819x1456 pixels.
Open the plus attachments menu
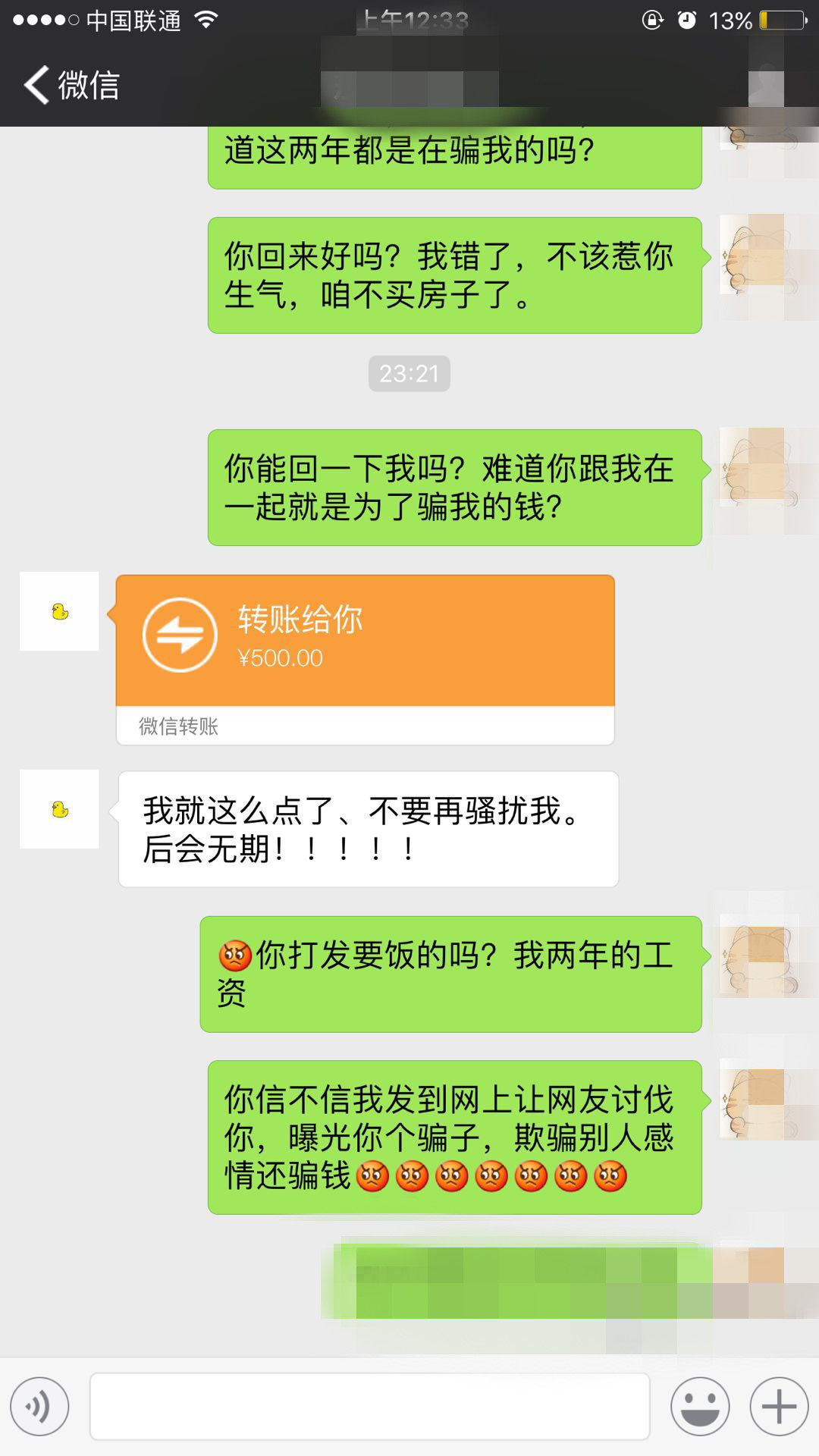click(x=779, y=1406)
